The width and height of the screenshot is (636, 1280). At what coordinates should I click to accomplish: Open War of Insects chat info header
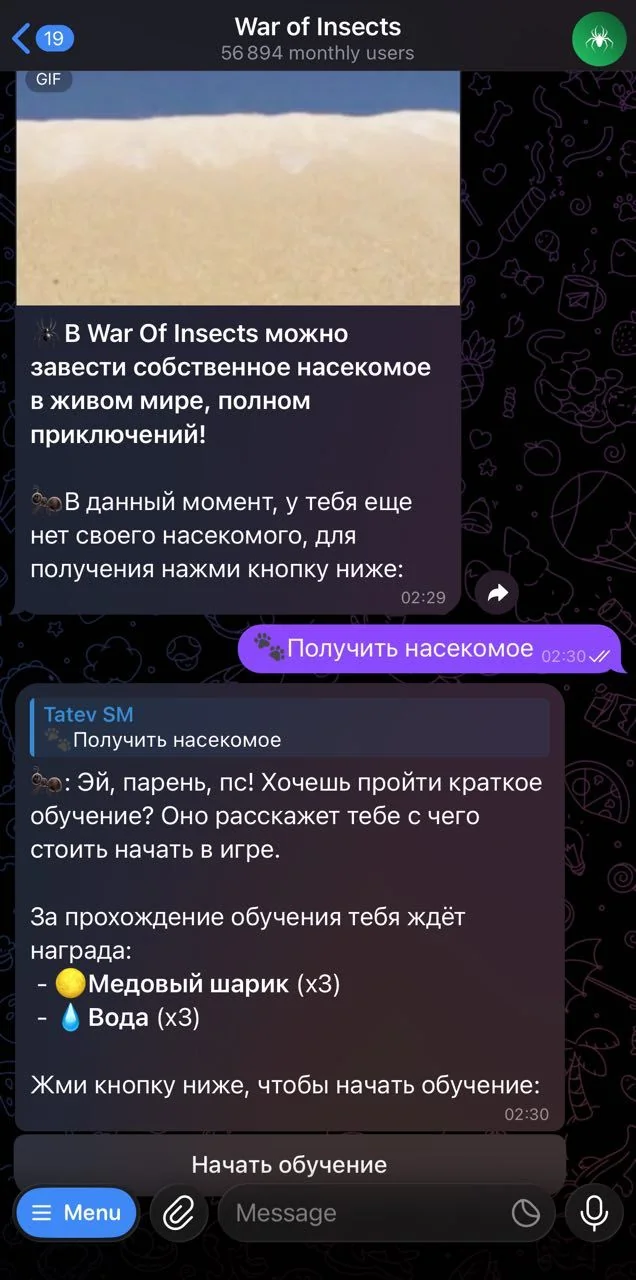coord(318,39)
